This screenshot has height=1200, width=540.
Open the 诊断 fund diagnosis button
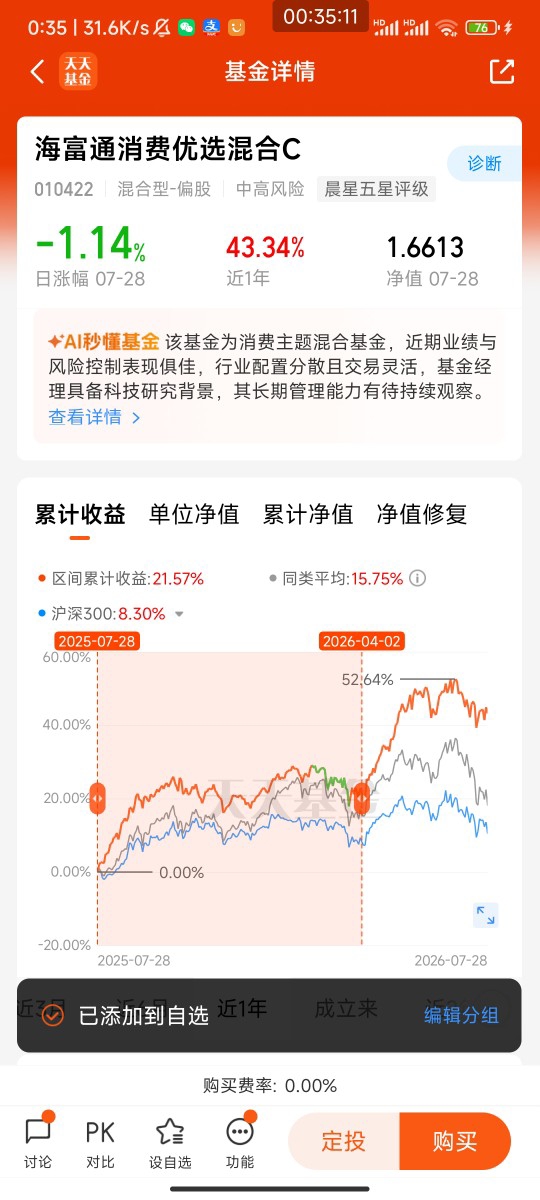coord(484,164)
